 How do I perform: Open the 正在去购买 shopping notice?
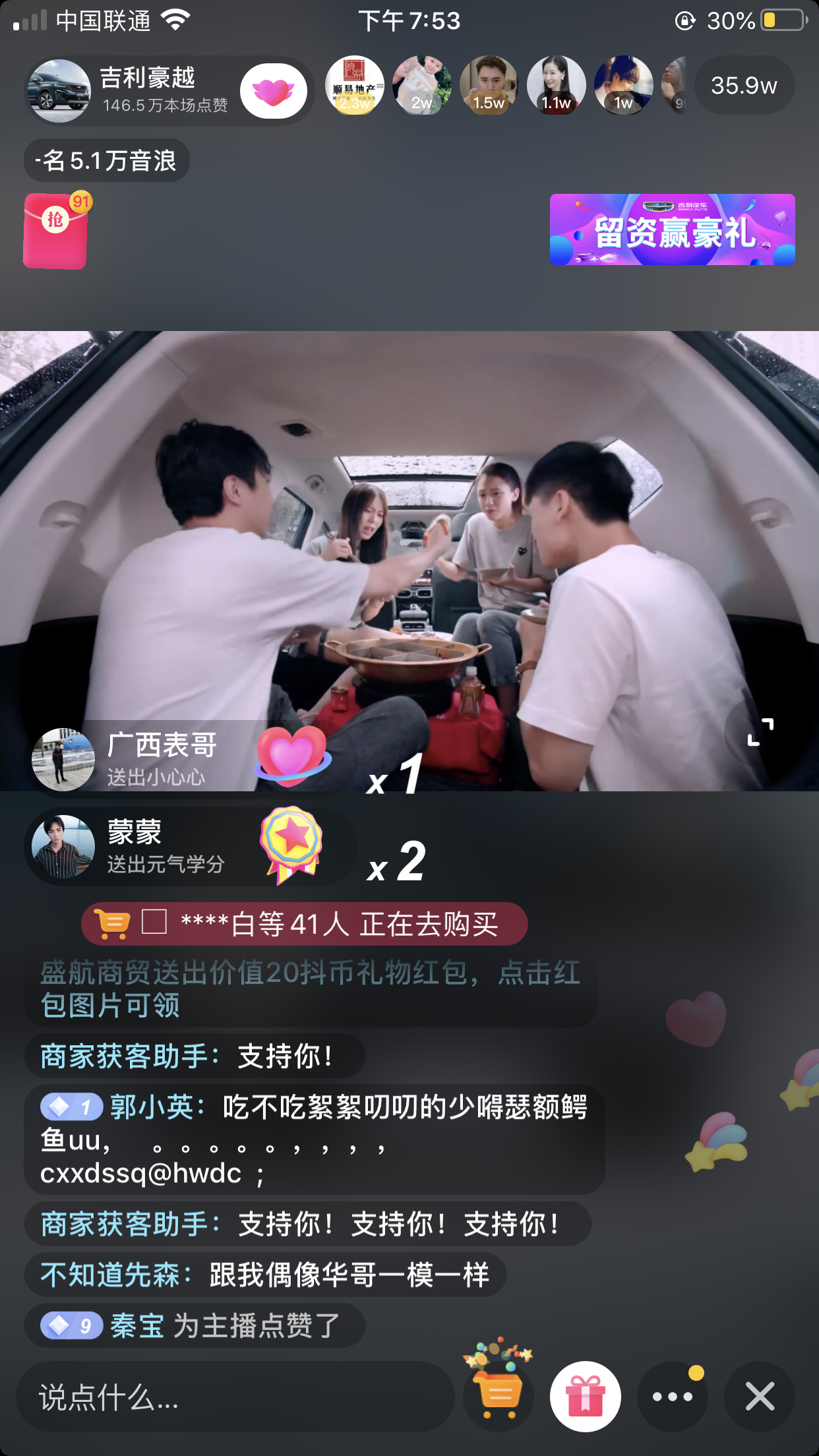pos(305,924)
